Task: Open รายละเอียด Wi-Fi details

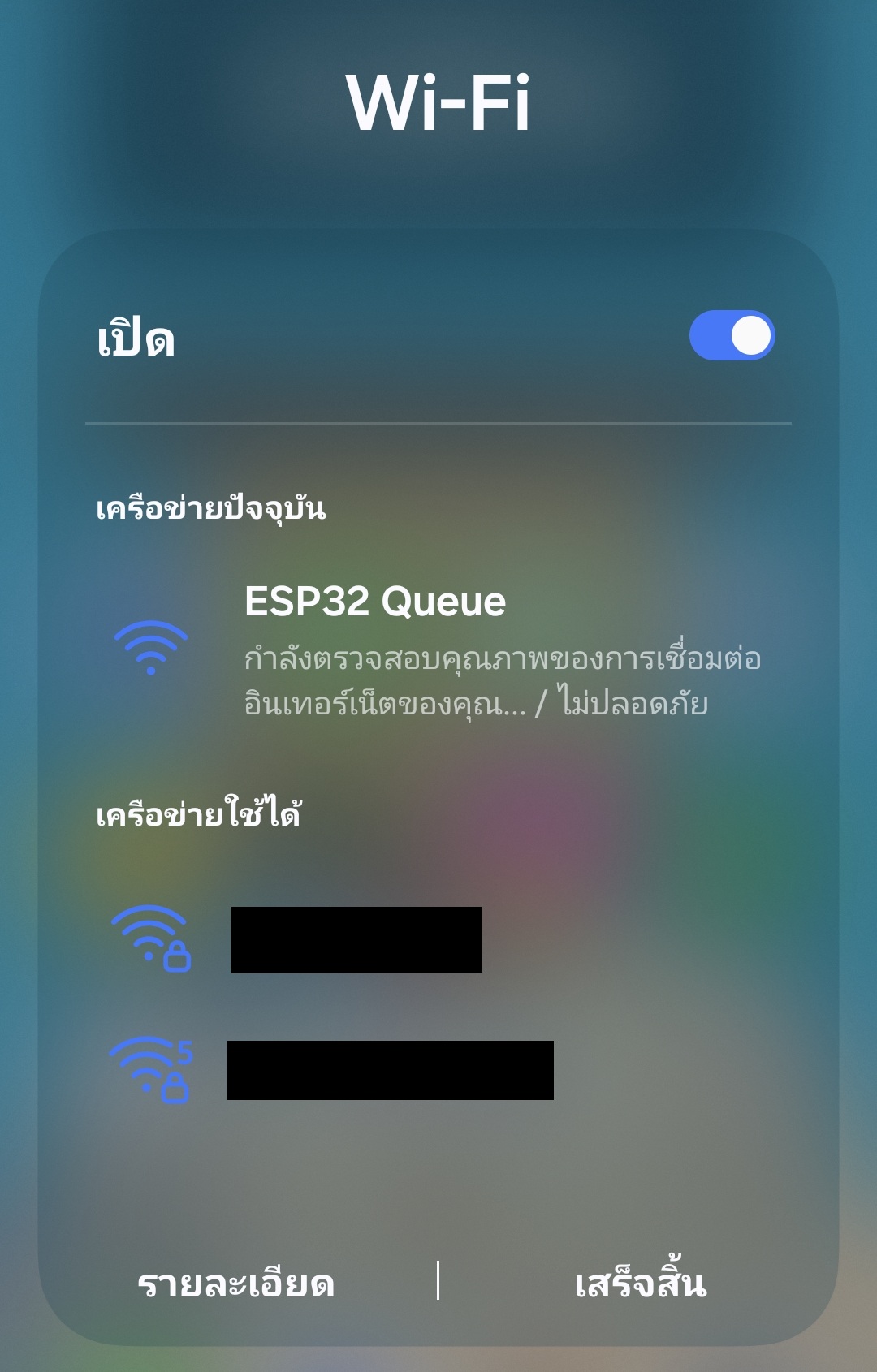Action: coord(236,1284)
